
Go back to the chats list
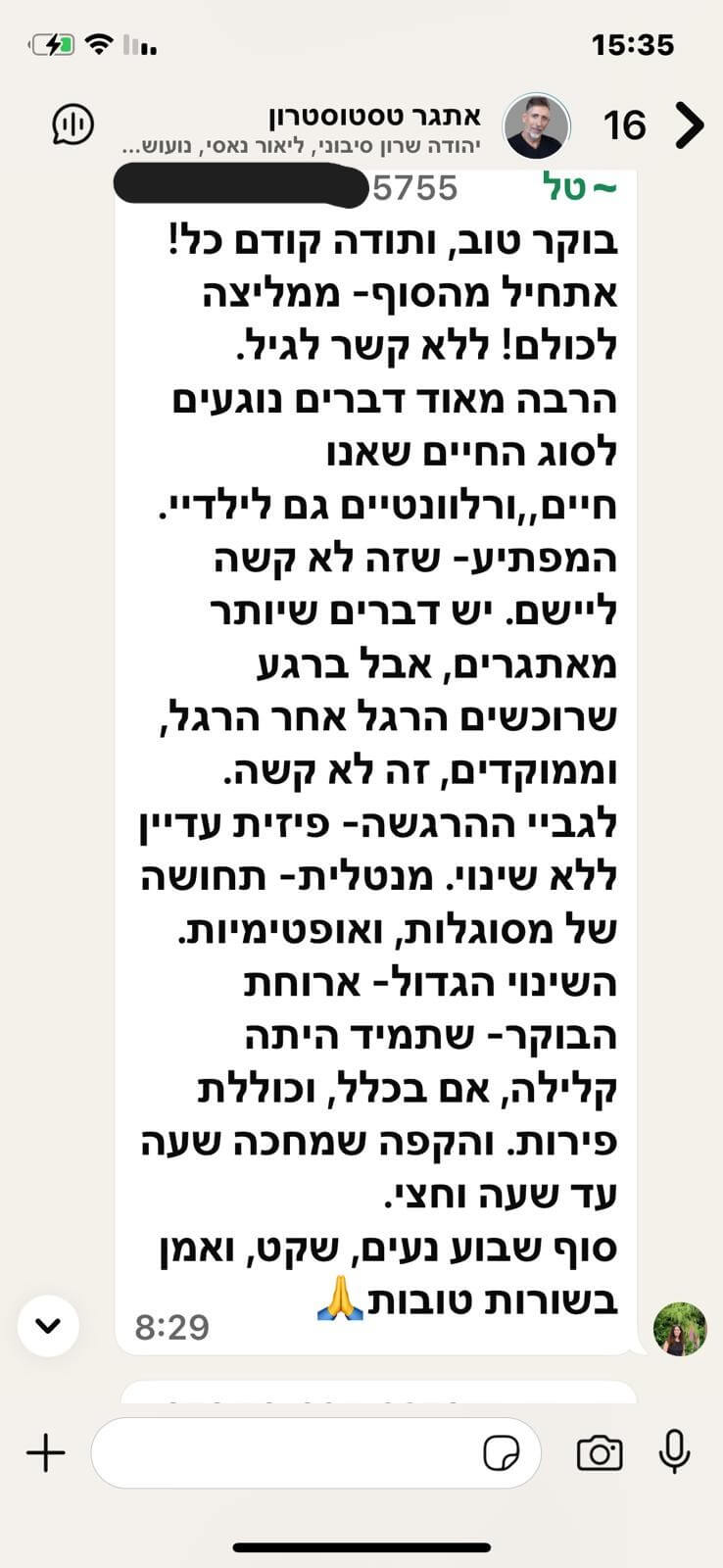(x=689, y=125)
